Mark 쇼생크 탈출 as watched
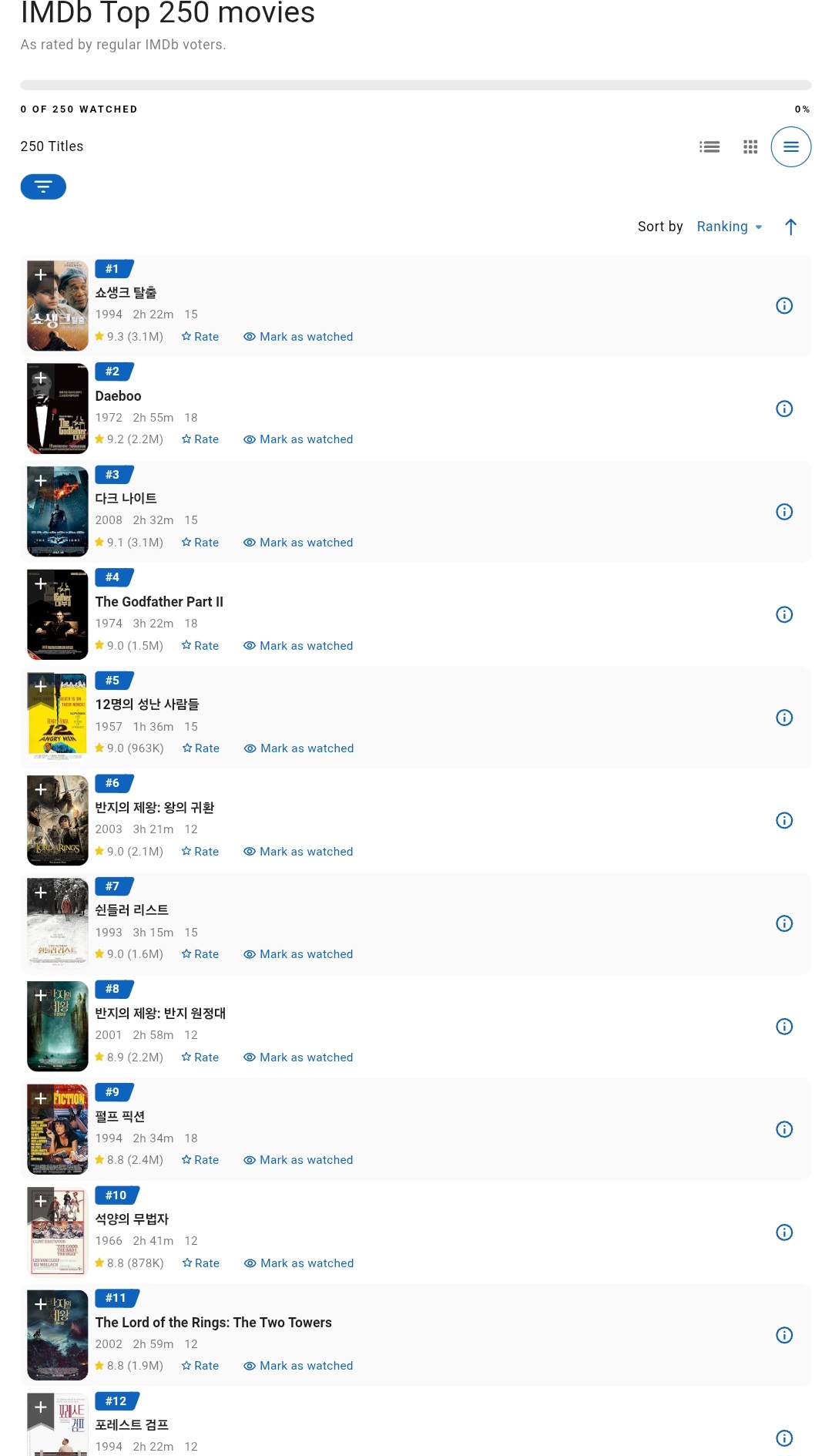This screenshot has height=1456, width=832. [x=298, y=337]
